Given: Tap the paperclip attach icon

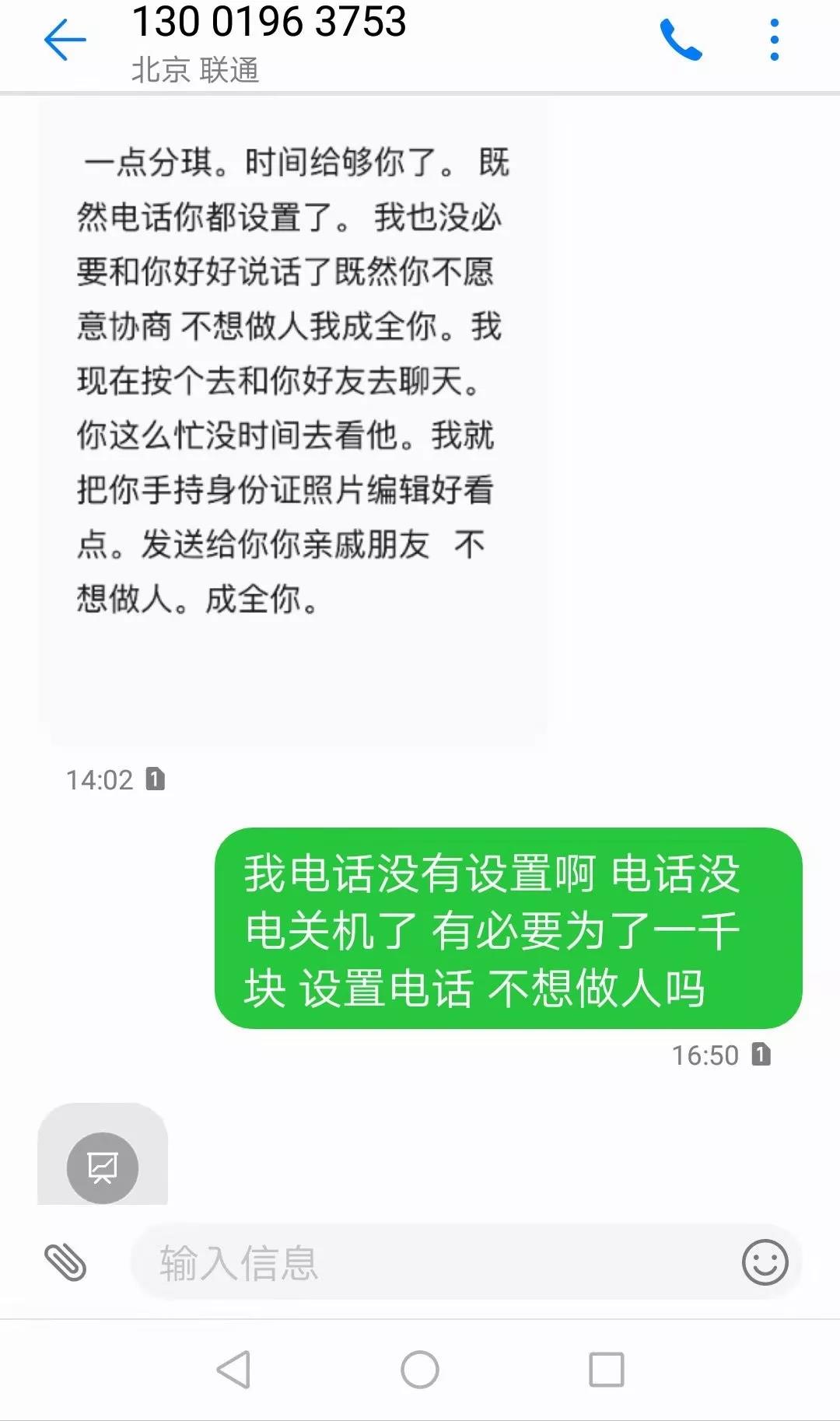Looking at the screenshot, I should point(65,1262).
